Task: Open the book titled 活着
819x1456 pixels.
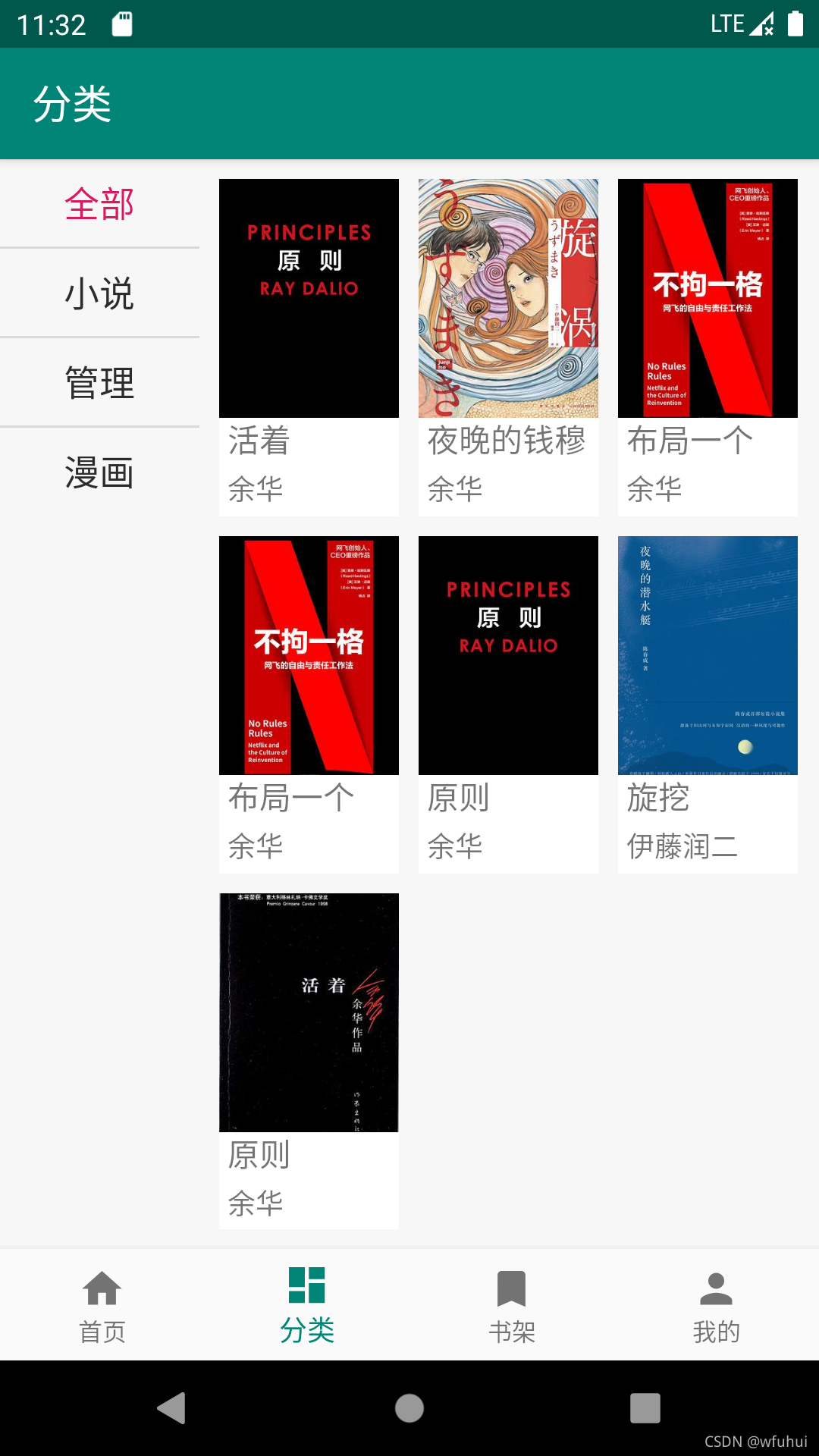Action: (309, 347)
